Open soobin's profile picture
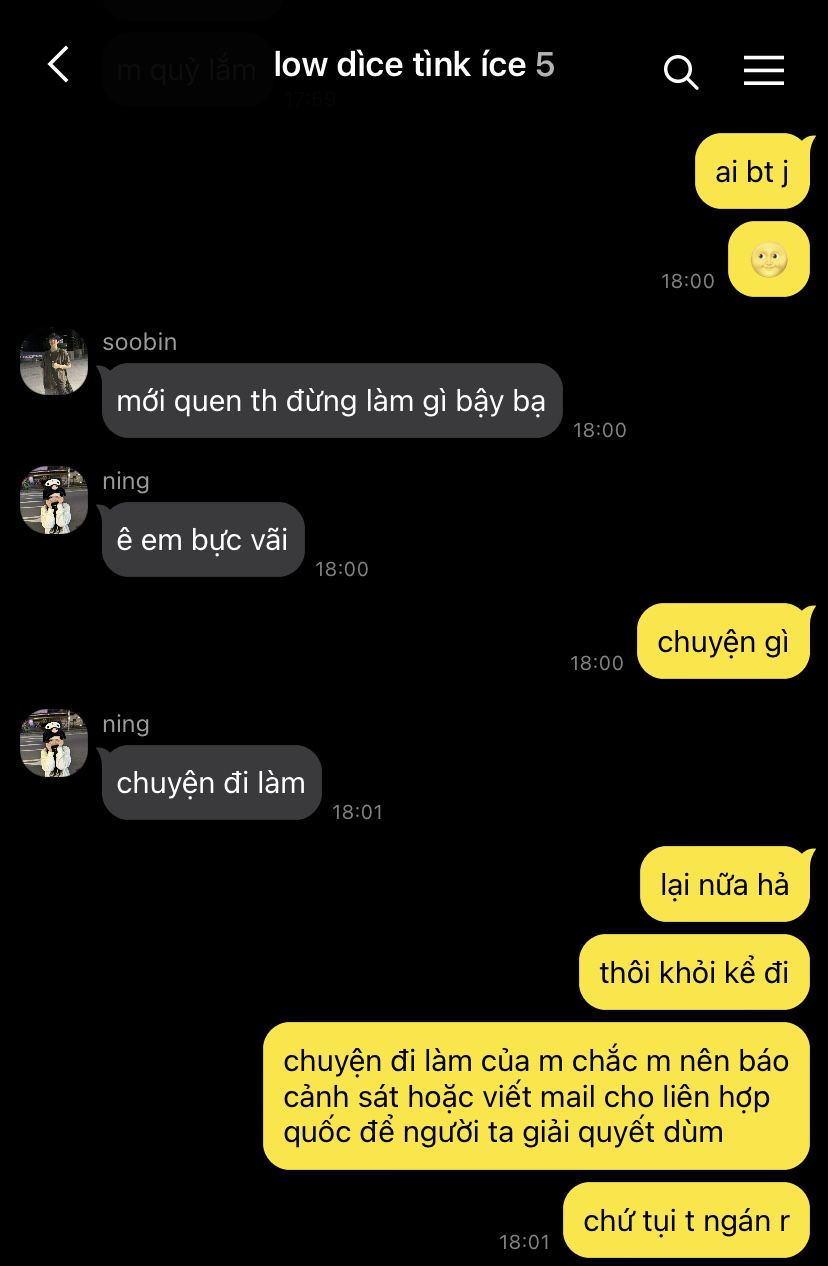 [54, 361]
